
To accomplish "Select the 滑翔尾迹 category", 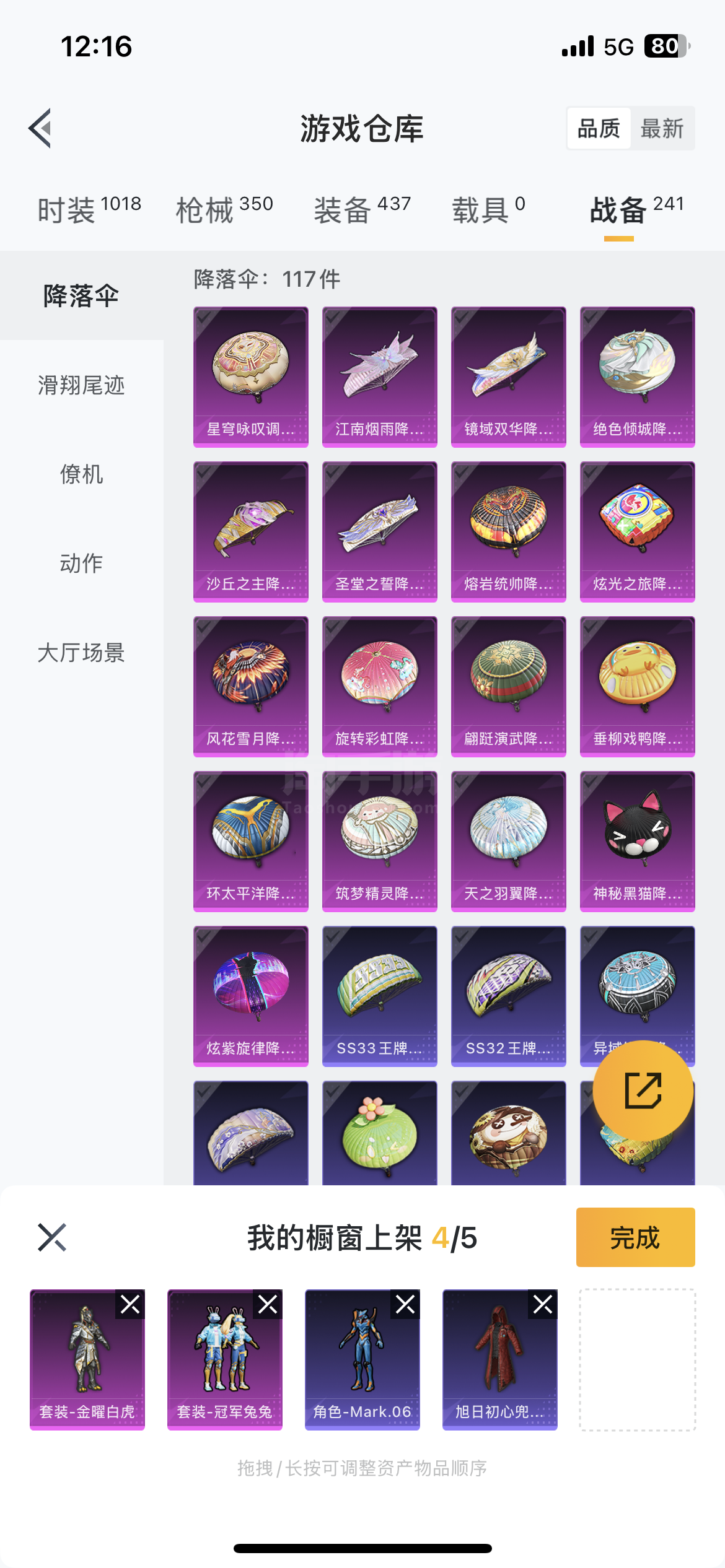I will coord(81,385).
